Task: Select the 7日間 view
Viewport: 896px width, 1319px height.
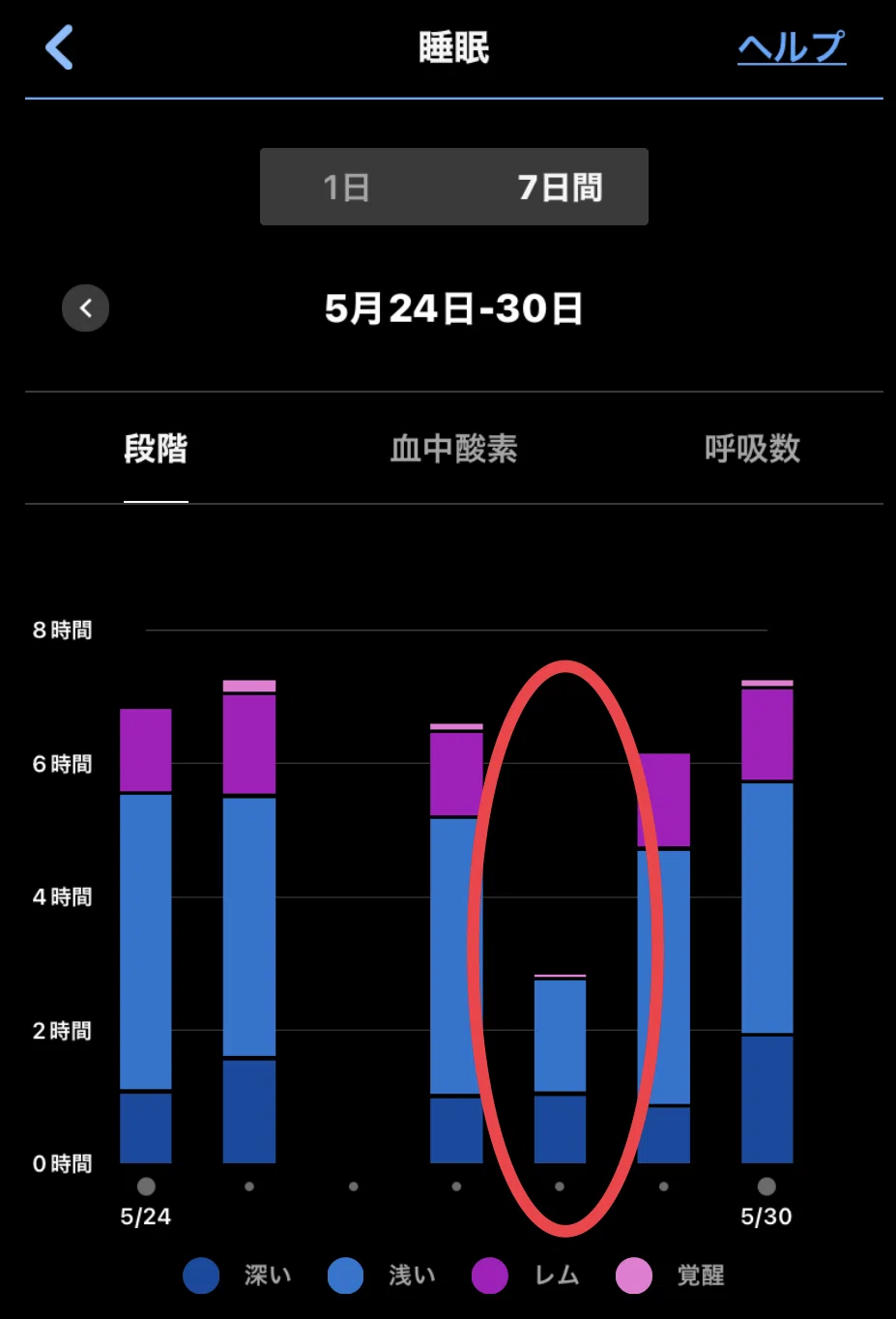Action: pyautogui.click(x=560, y=187)
